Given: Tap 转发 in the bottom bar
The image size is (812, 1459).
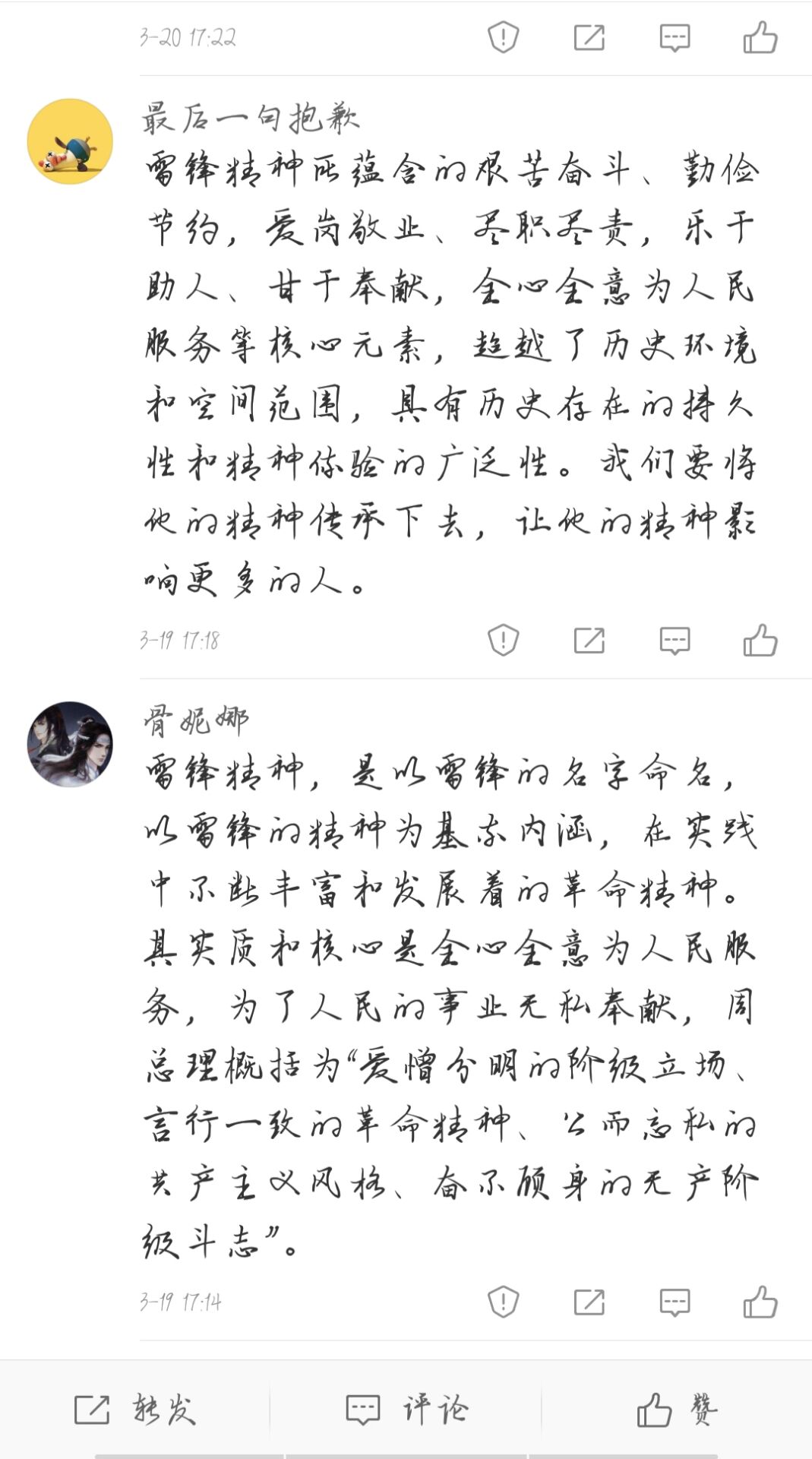Looking at the screenshot, I should 135,1410.
